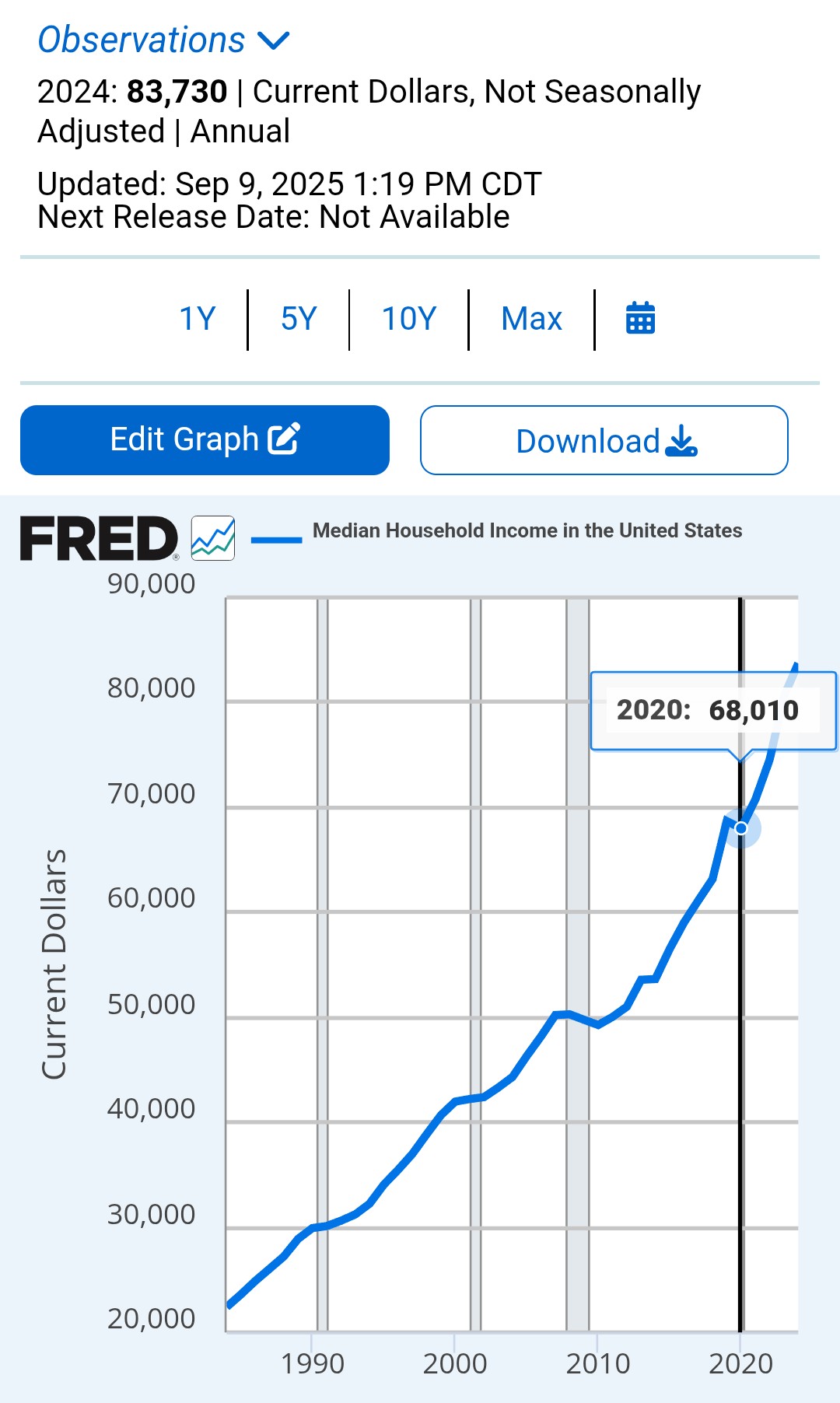Tap the 2020 data point on the chart

coord(741,828)
